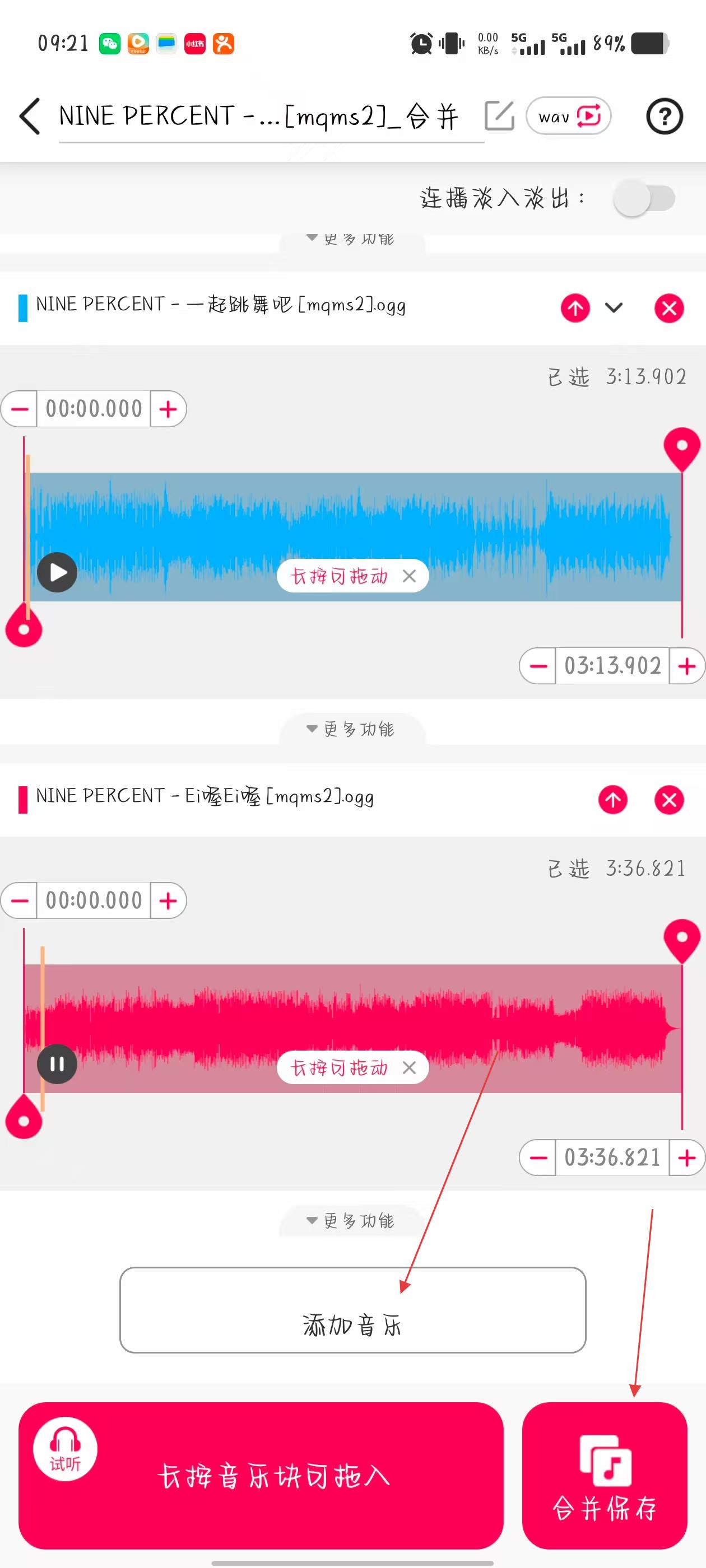
Task: Toggle 连播淡入淡出 switch
Action: click(644, 198)
